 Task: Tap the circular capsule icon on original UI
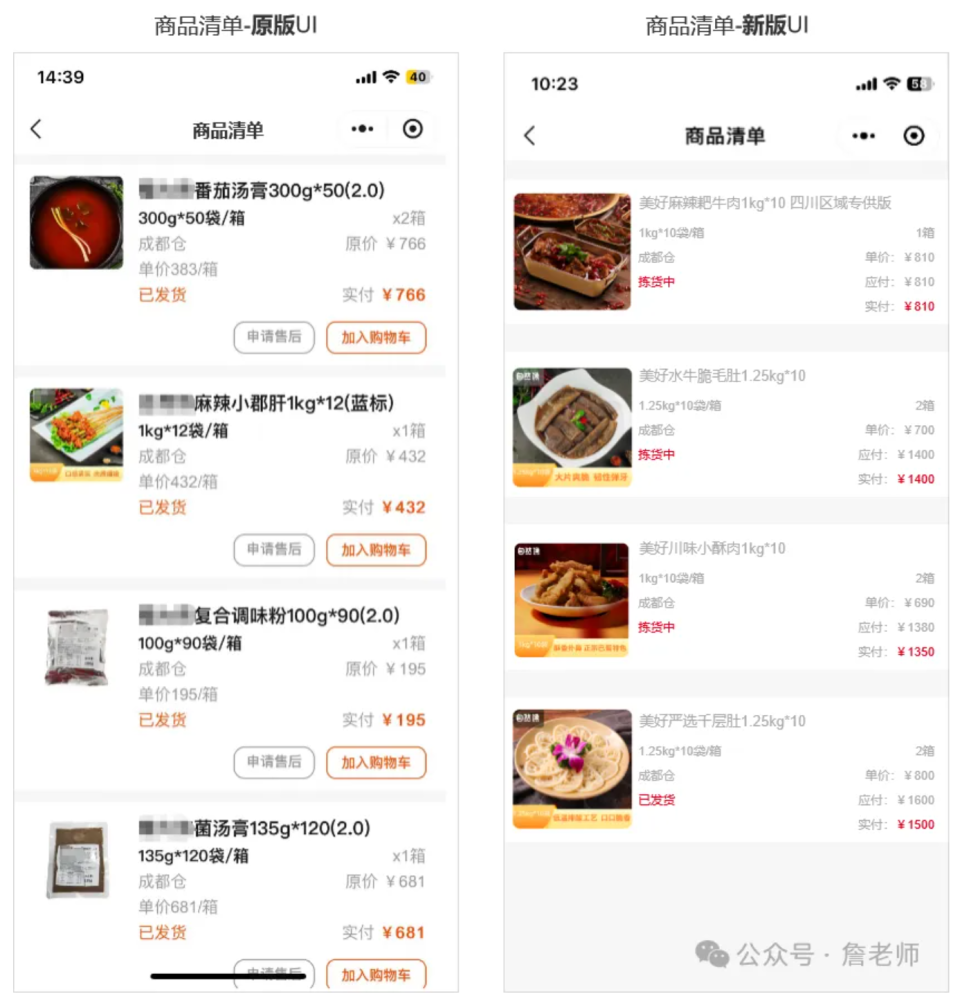point(412,130)
